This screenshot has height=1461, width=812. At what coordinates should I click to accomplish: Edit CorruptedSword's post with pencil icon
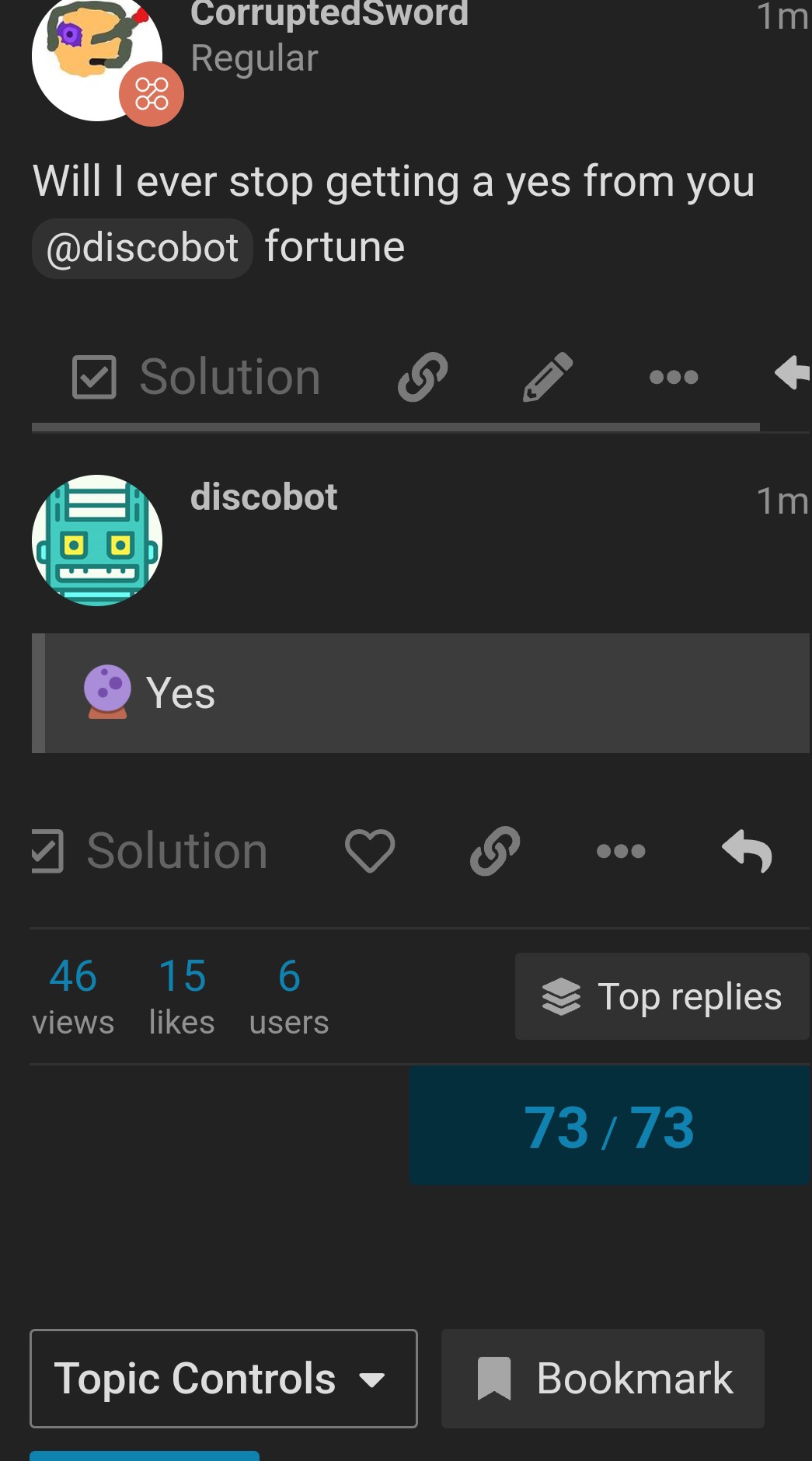pyautogui.click(x=548, y=377)
